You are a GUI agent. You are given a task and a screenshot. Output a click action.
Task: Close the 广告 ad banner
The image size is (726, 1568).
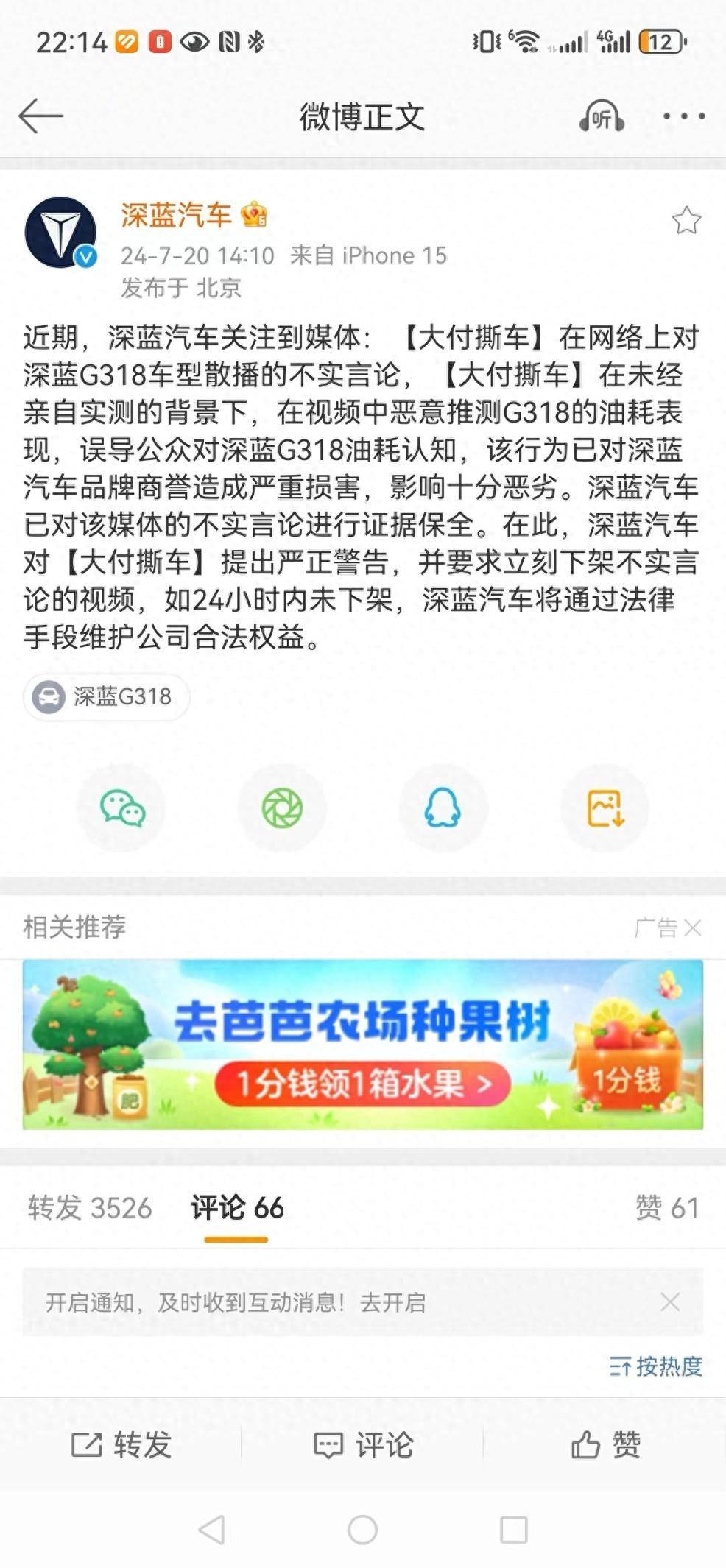pyautogui.click(x=692, y=928)
